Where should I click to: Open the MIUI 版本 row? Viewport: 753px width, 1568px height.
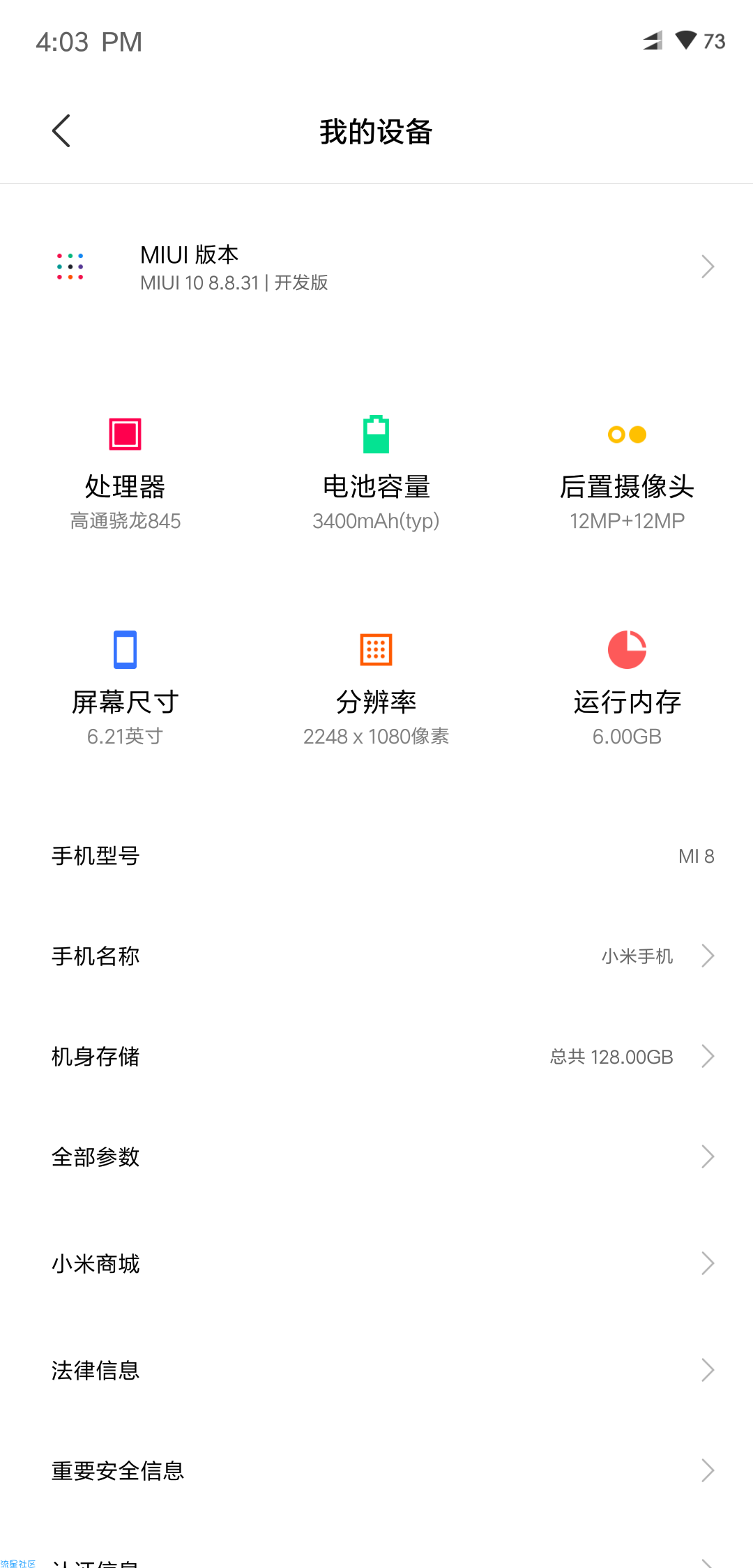tap(376, 267)
